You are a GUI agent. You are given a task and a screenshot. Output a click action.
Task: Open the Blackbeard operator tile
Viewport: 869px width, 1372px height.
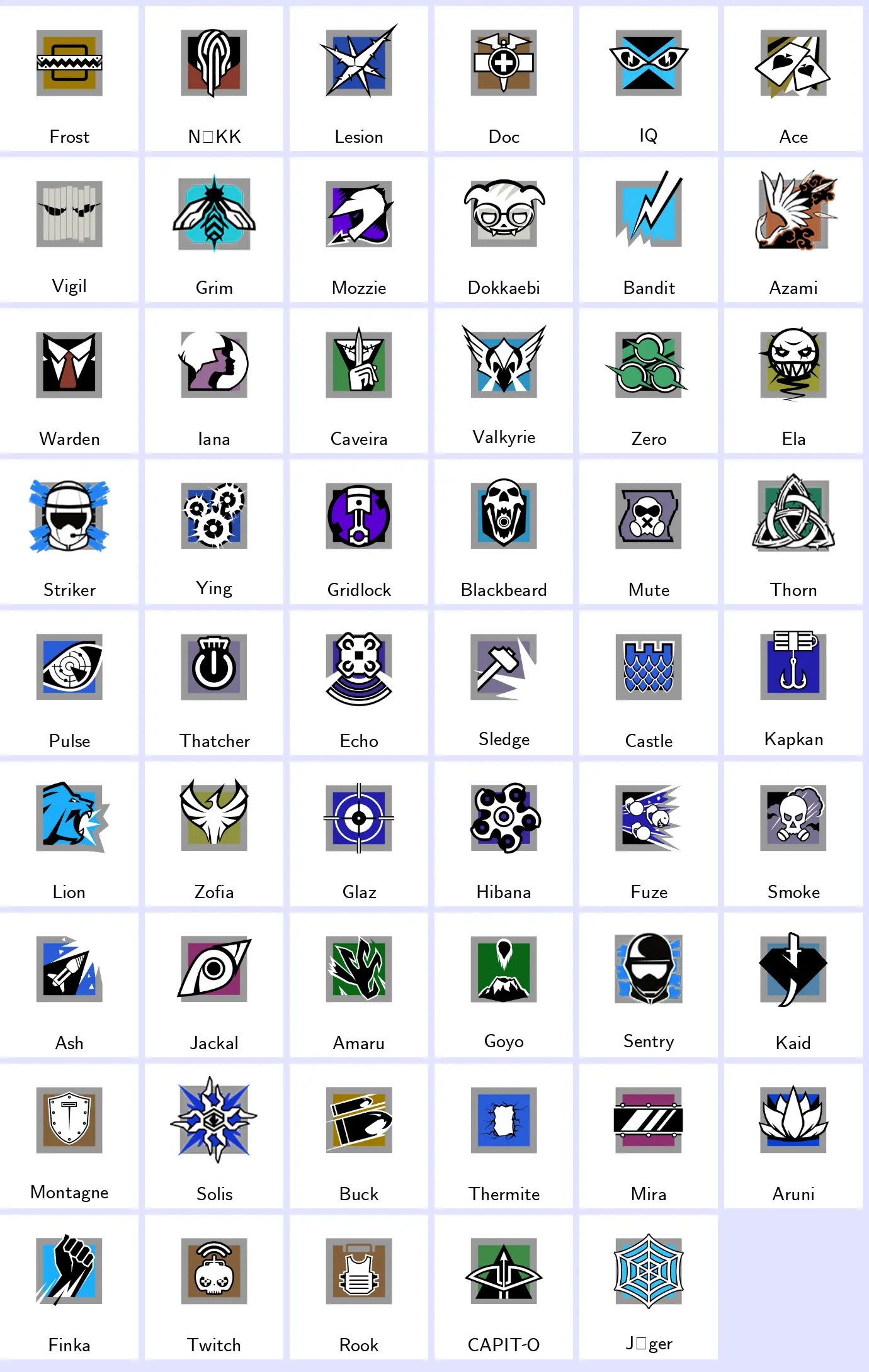point(504,532)
